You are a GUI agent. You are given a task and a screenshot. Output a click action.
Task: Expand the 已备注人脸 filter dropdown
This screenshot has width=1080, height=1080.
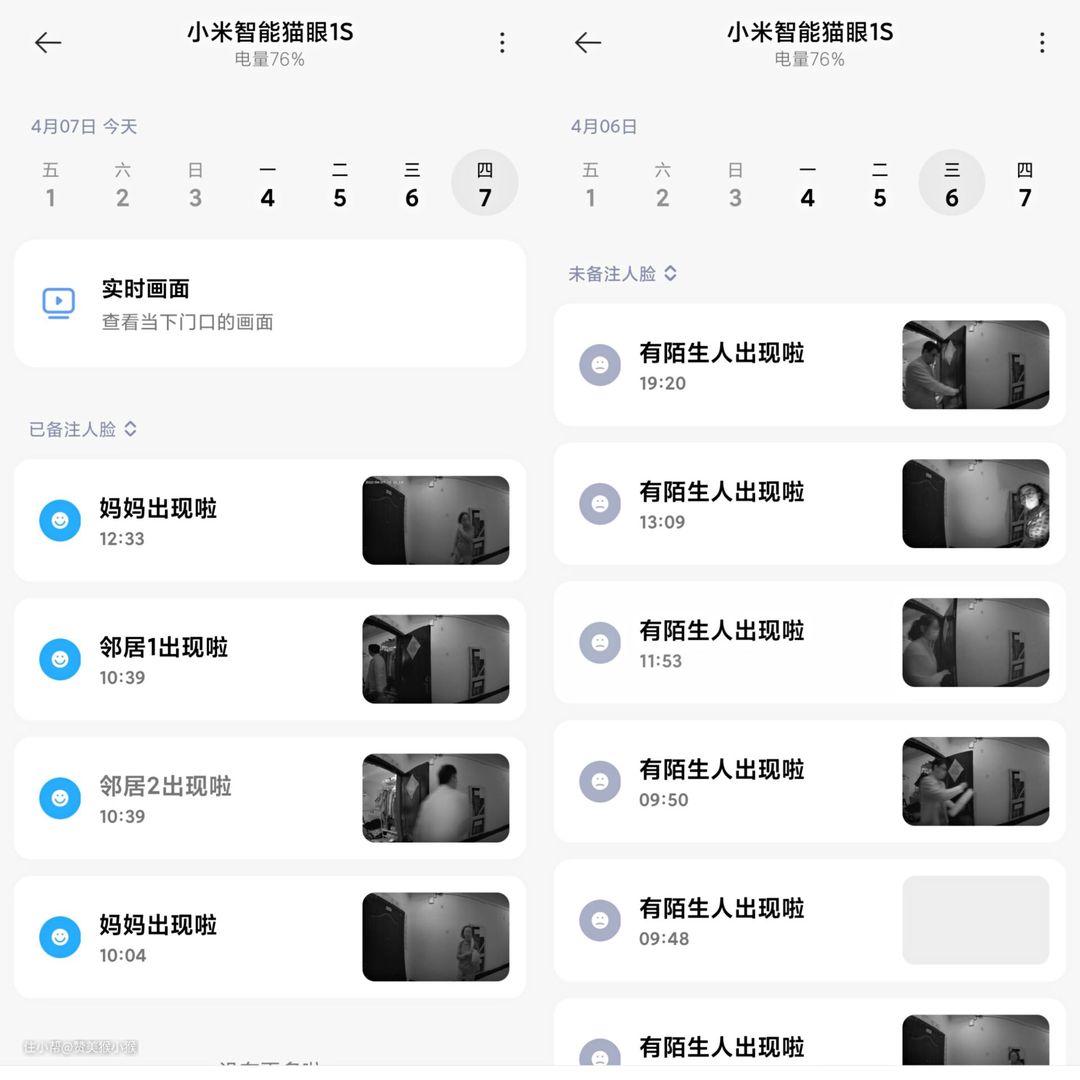coord(84,429)
